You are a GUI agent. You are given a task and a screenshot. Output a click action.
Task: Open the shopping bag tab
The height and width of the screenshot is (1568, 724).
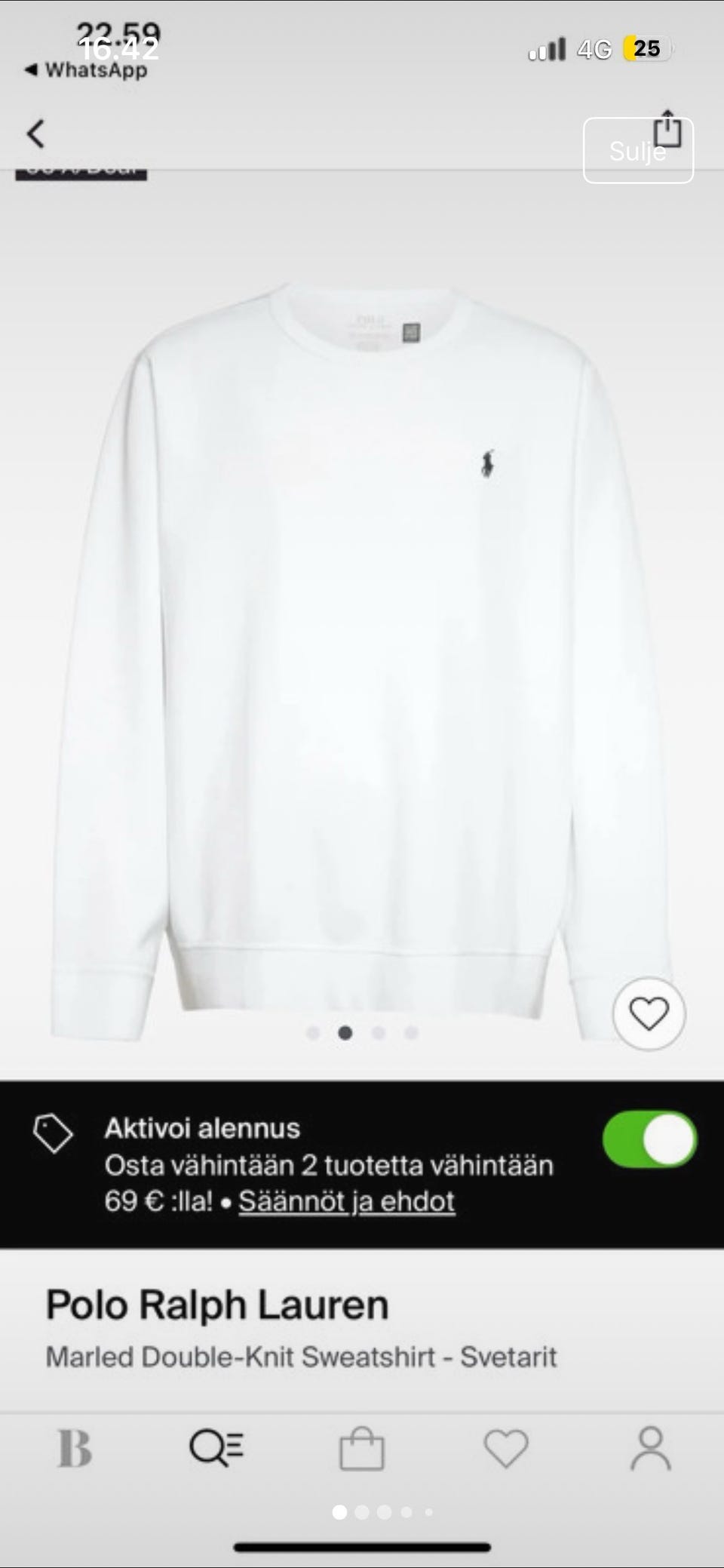point(362,1449)
